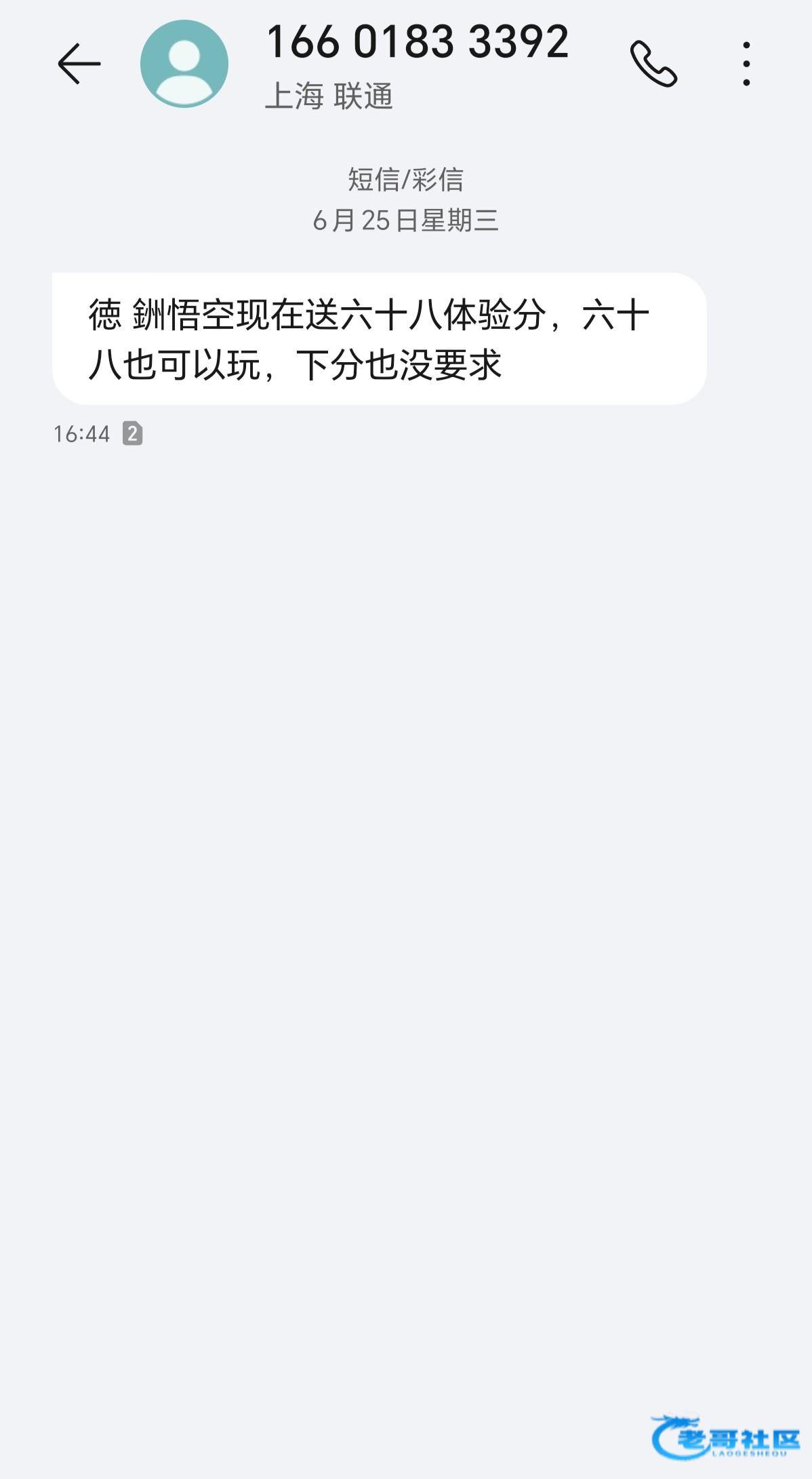This screenshot has height=1479, width=812.
Task: Open the contact avatar for 166 0183 3392
Action: pos(184,64)
